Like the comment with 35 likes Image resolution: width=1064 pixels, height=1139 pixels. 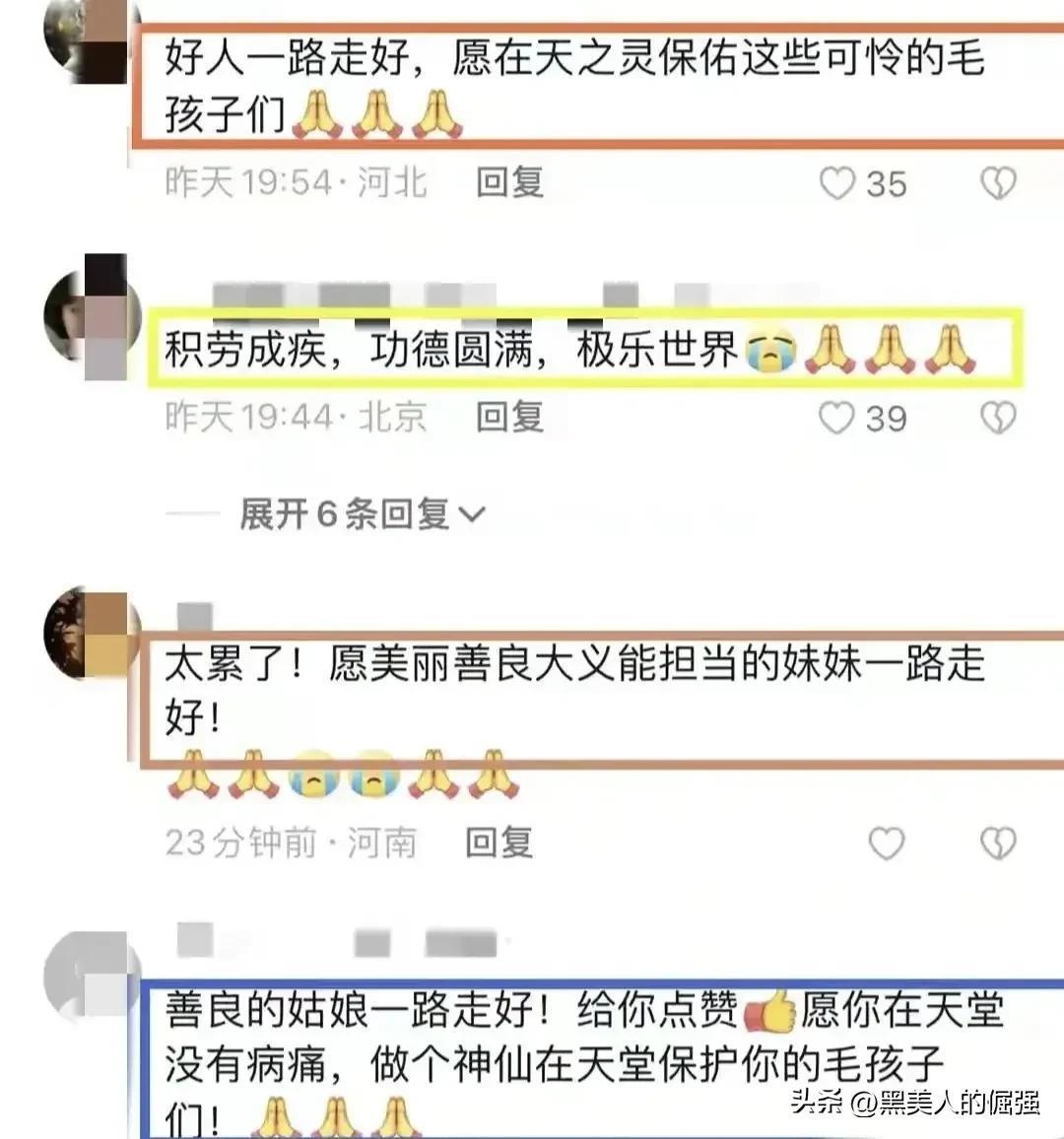click(837, 183)
